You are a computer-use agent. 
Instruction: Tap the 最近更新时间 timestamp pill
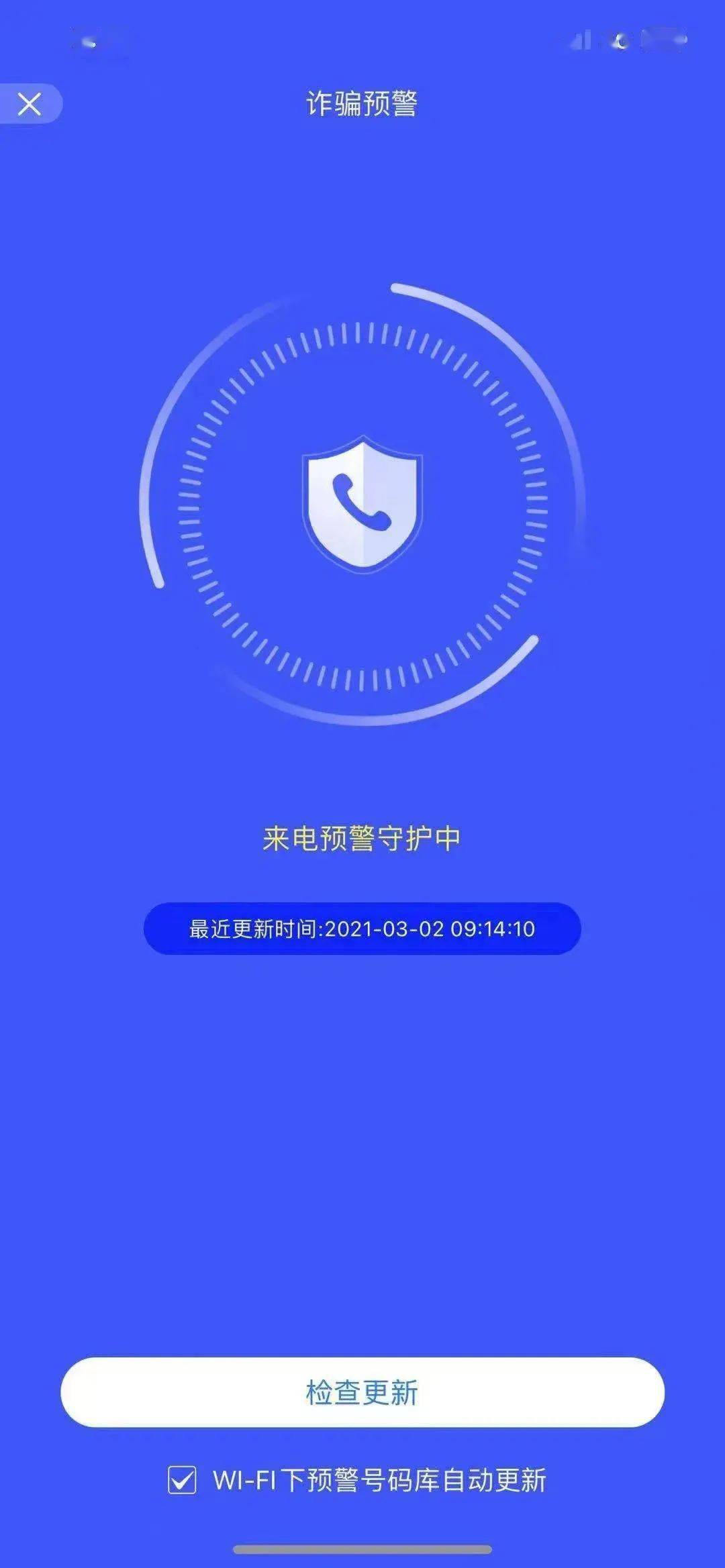(362, 929)
